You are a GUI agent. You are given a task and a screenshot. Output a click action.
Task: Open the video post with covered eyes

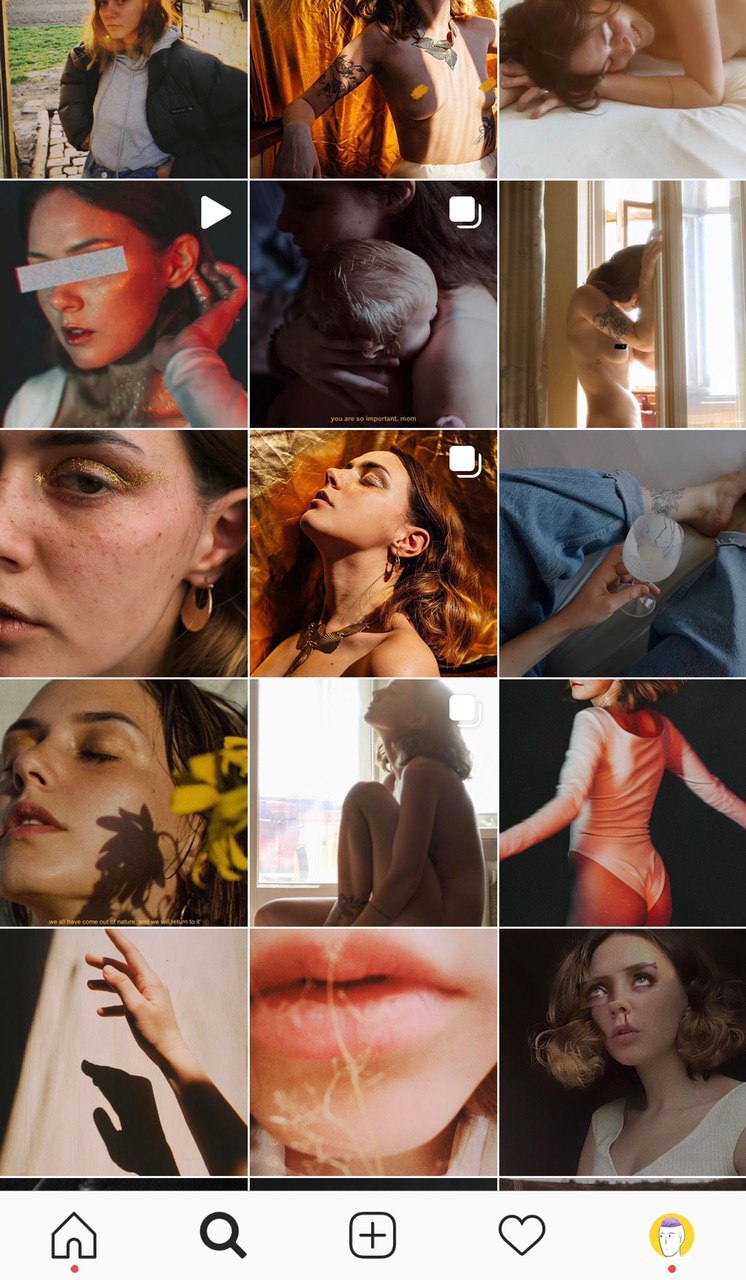pyautogui.click(x=123, y=304)
